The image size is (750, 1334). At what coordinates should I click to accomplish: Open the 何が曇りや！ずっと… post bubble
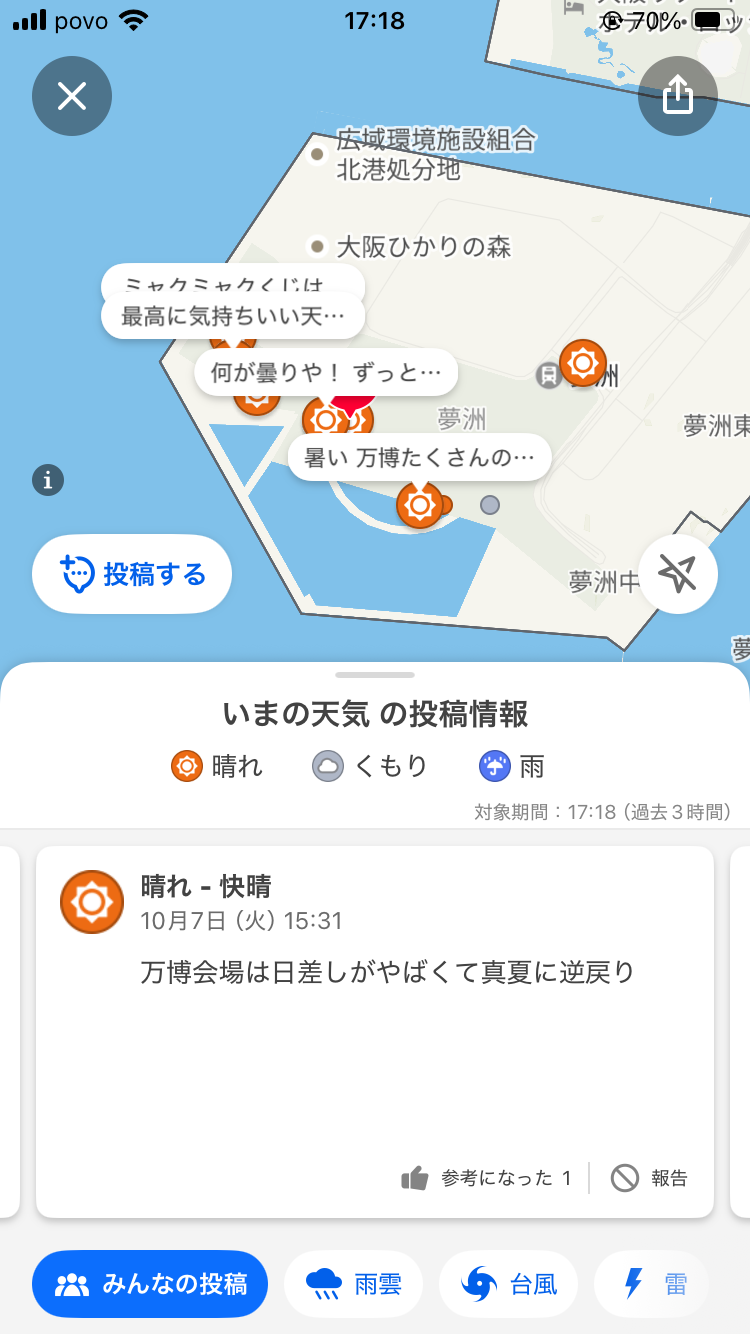326,374
